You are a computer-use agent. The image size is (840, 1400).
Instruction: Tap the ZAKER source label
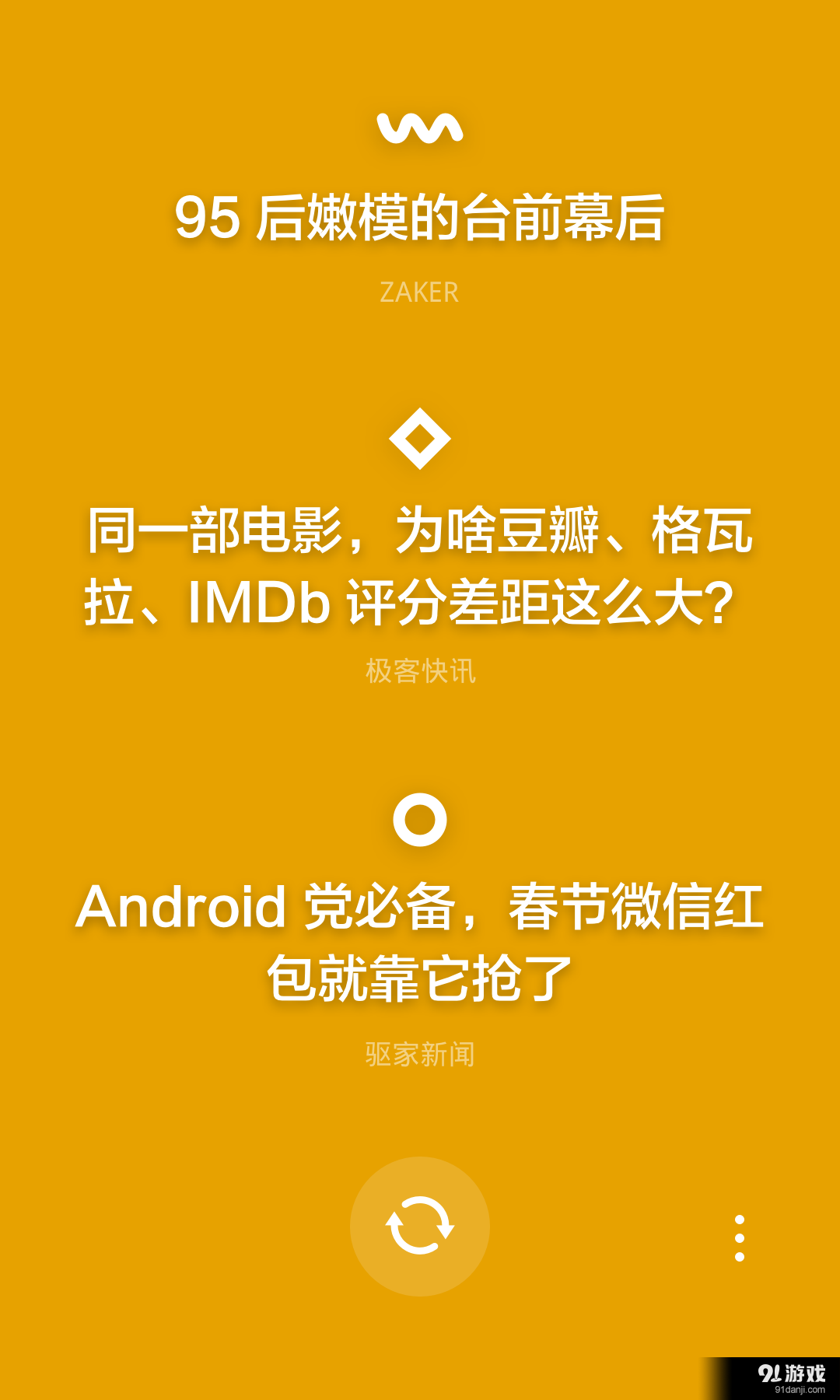click(418, 293)
